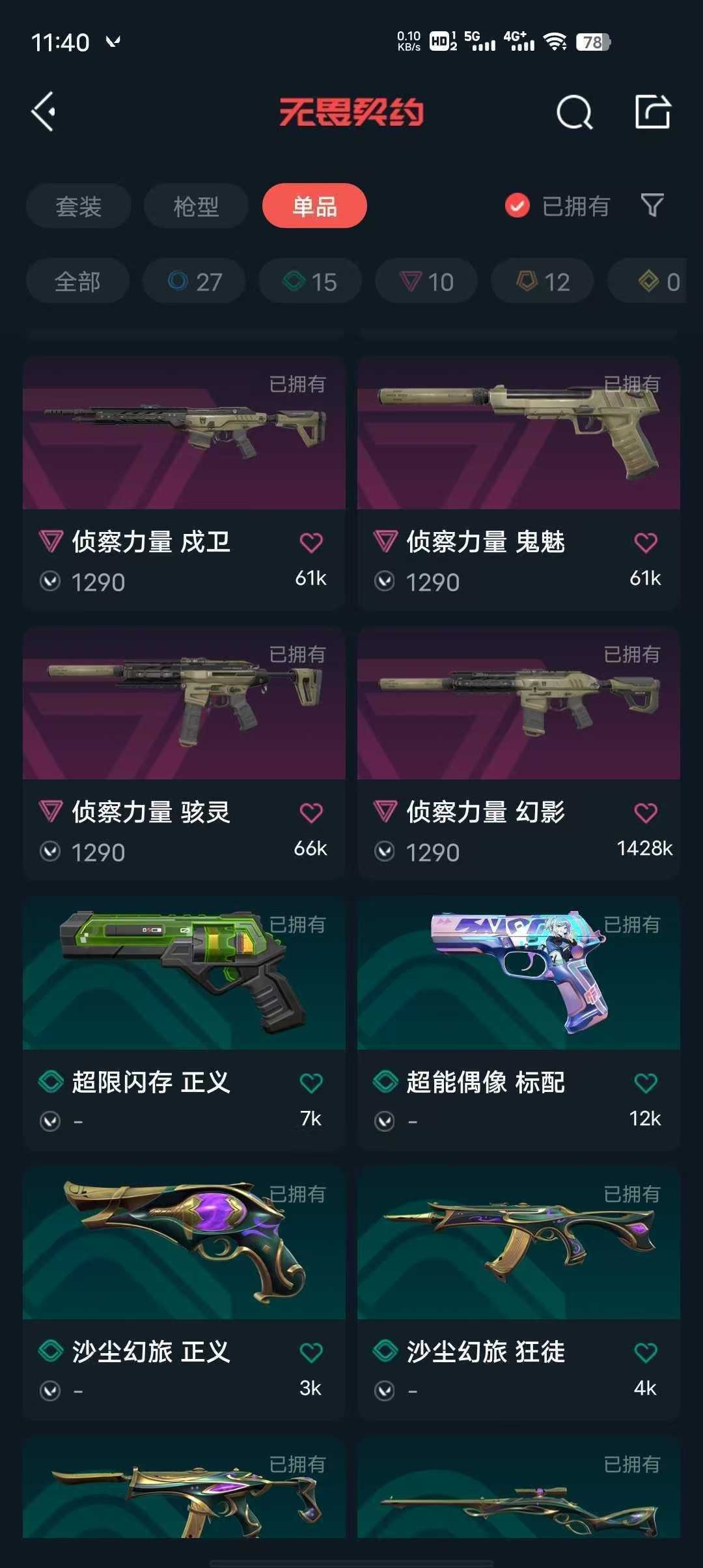Open the 单品 tab button
The width and height of the screenshot is (703, 1568).
coord(314,206)
